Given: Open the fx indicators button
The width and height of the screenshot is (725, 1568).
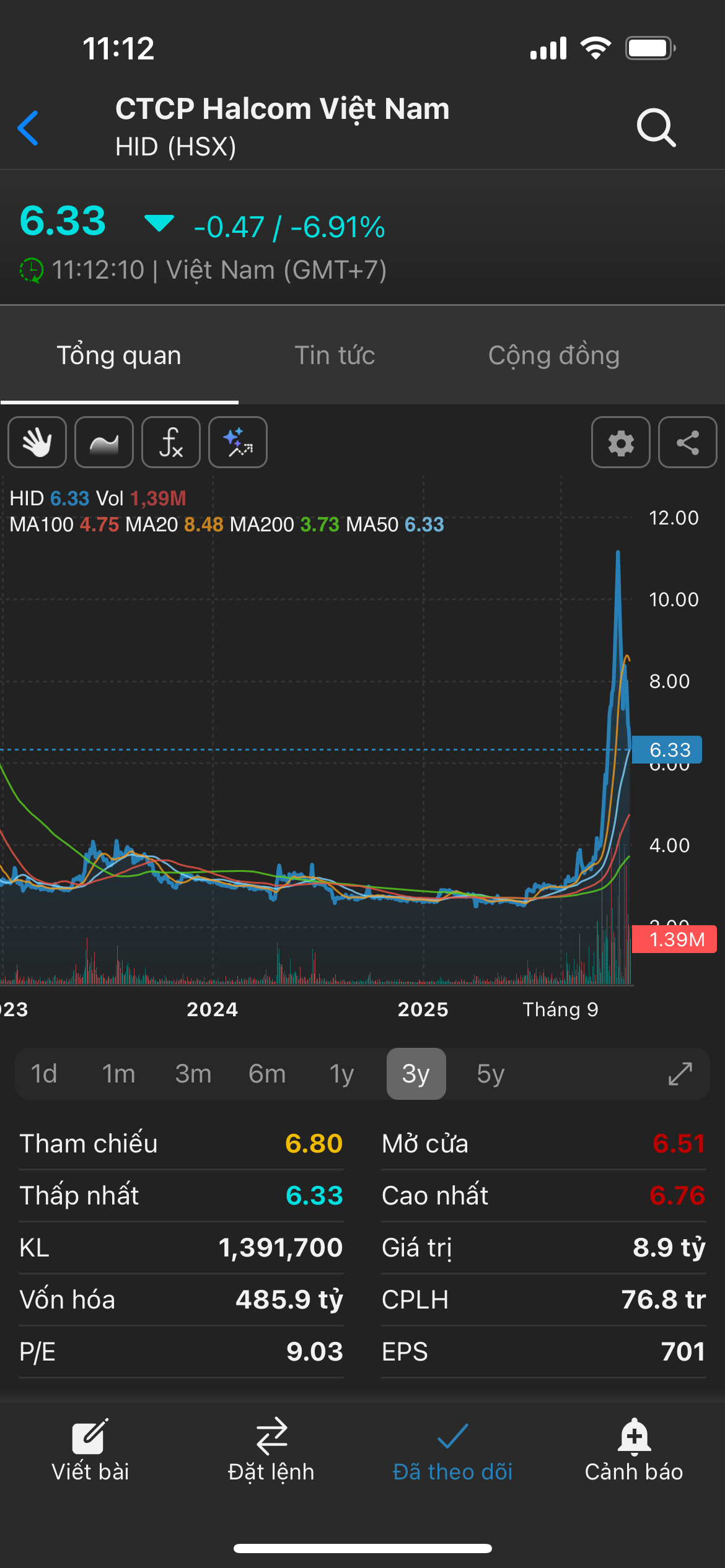Looking at the screenshot, I should click(x=171, y=442).
